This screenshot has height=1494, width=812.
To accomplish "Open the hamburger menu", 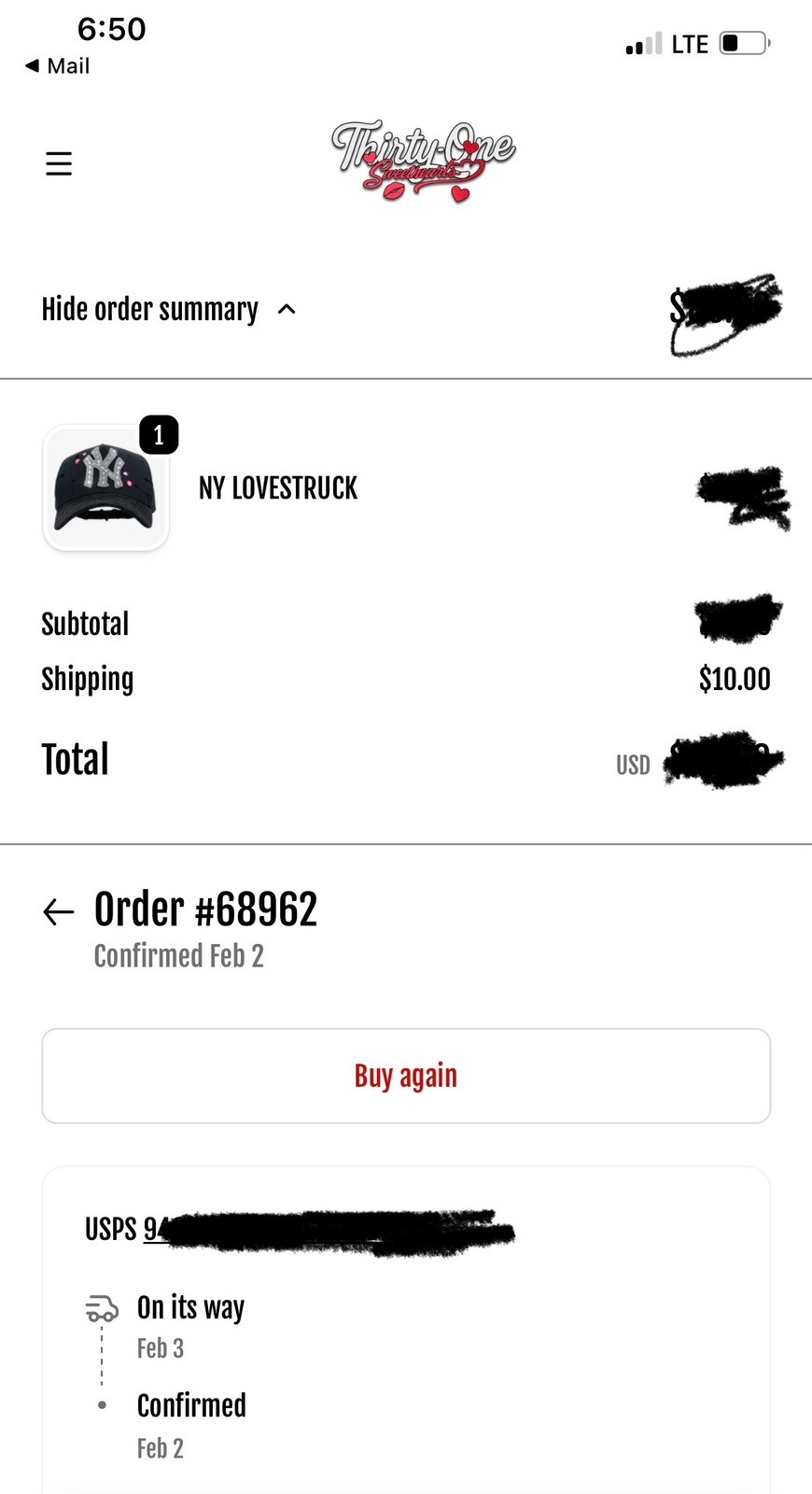I will (x=59, y=163).
